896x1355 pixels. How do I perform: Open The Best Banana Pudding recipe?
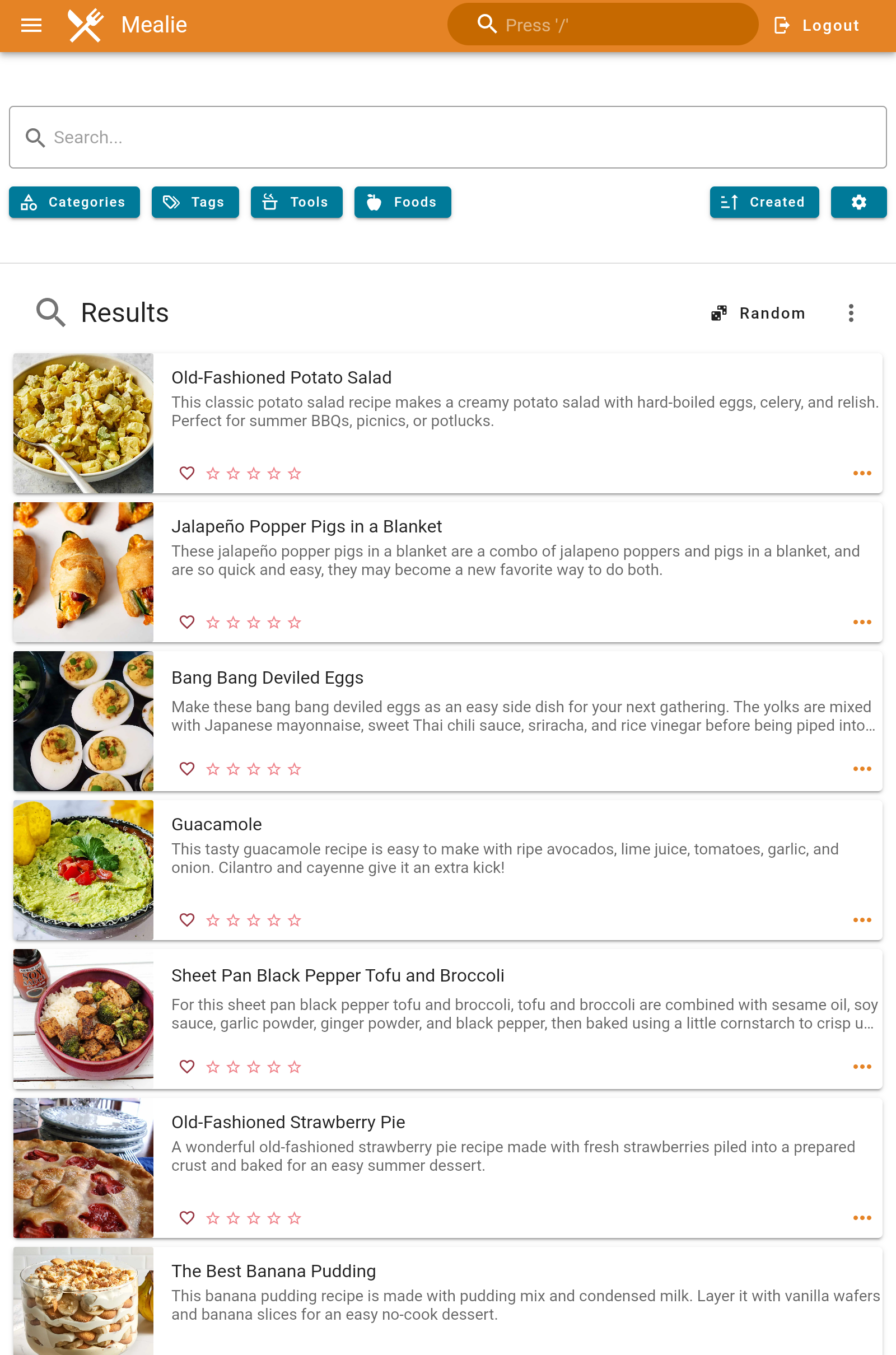pos(273,1271)
